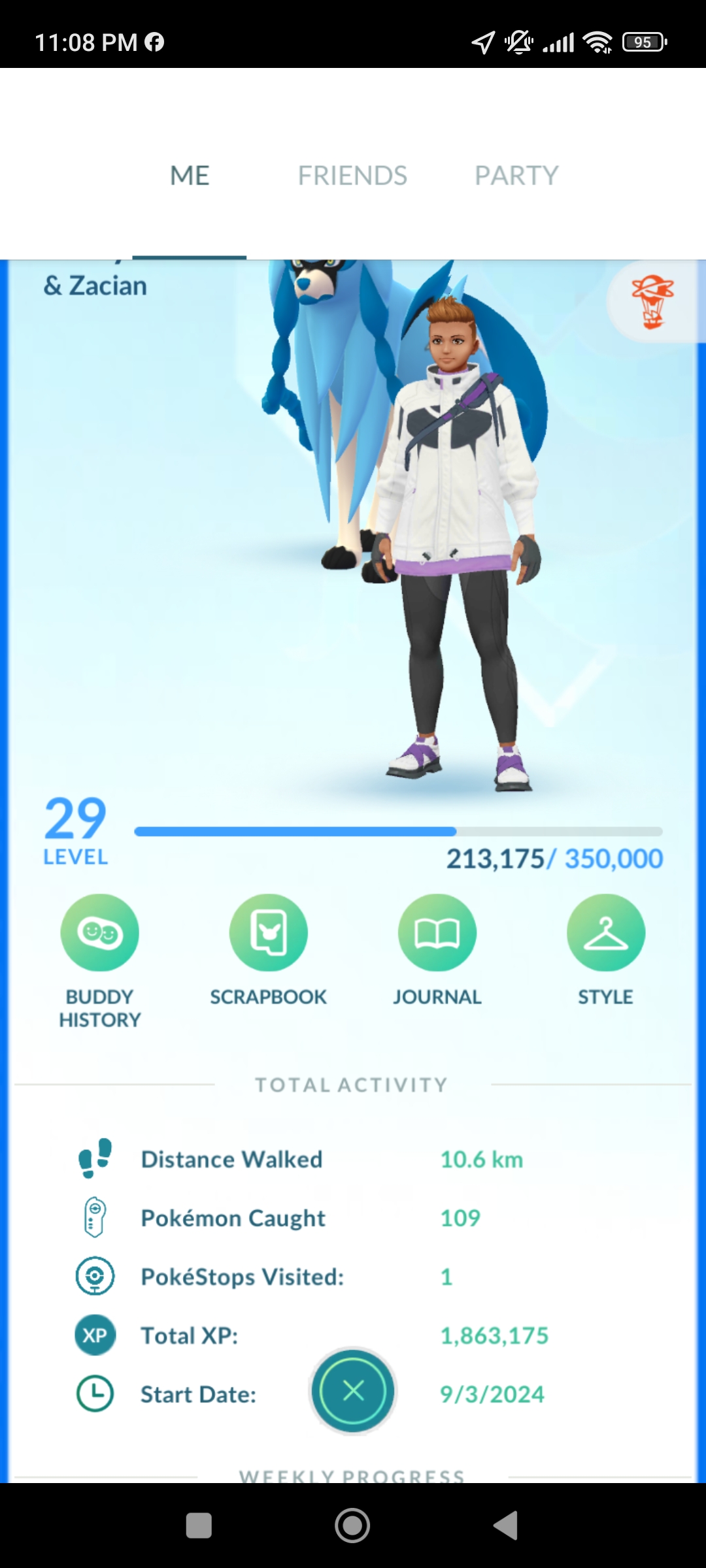Open Buddy History
This screenshot has height=1568, width=706.
[100, 960]
